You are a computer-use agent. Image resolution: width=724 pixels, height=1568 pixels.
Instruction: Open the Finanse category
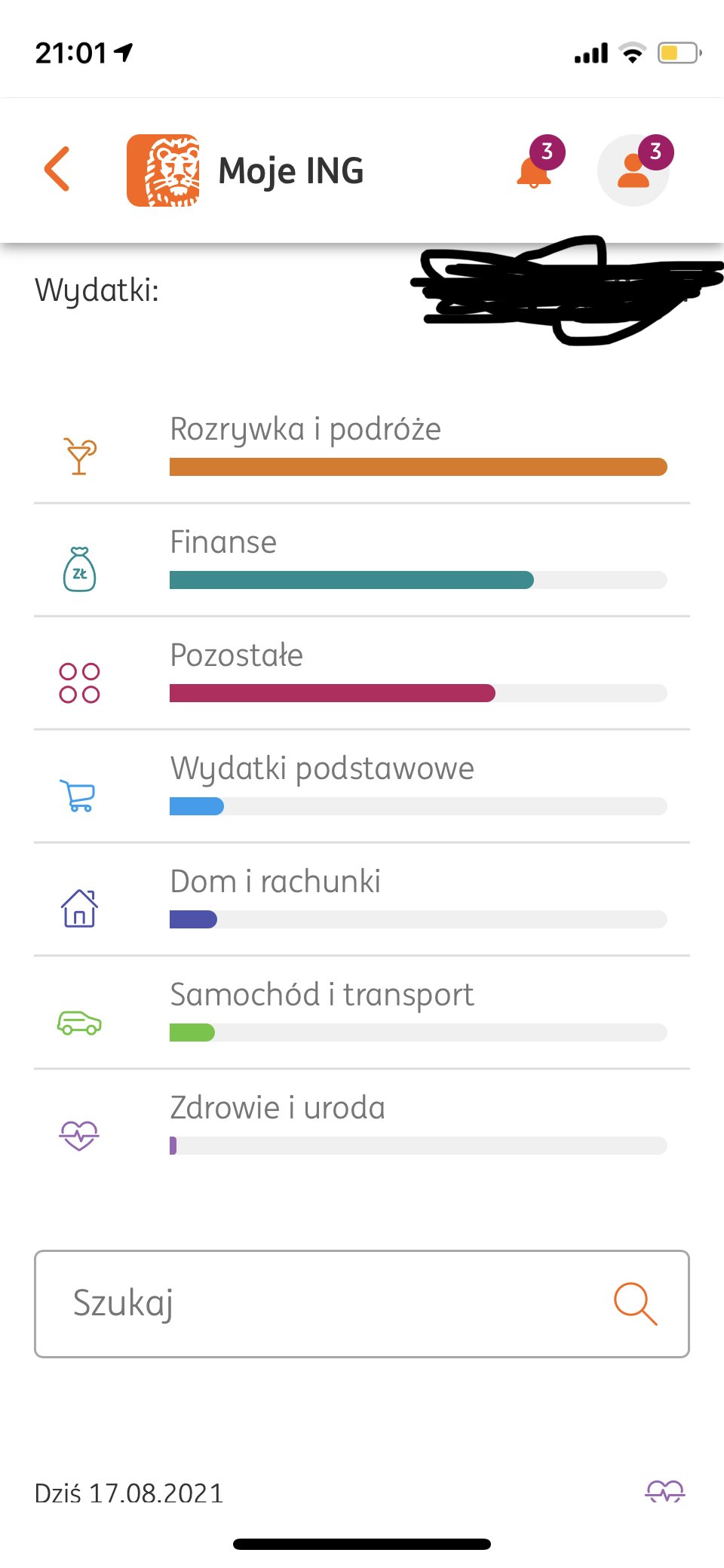(x=362, y=560)
